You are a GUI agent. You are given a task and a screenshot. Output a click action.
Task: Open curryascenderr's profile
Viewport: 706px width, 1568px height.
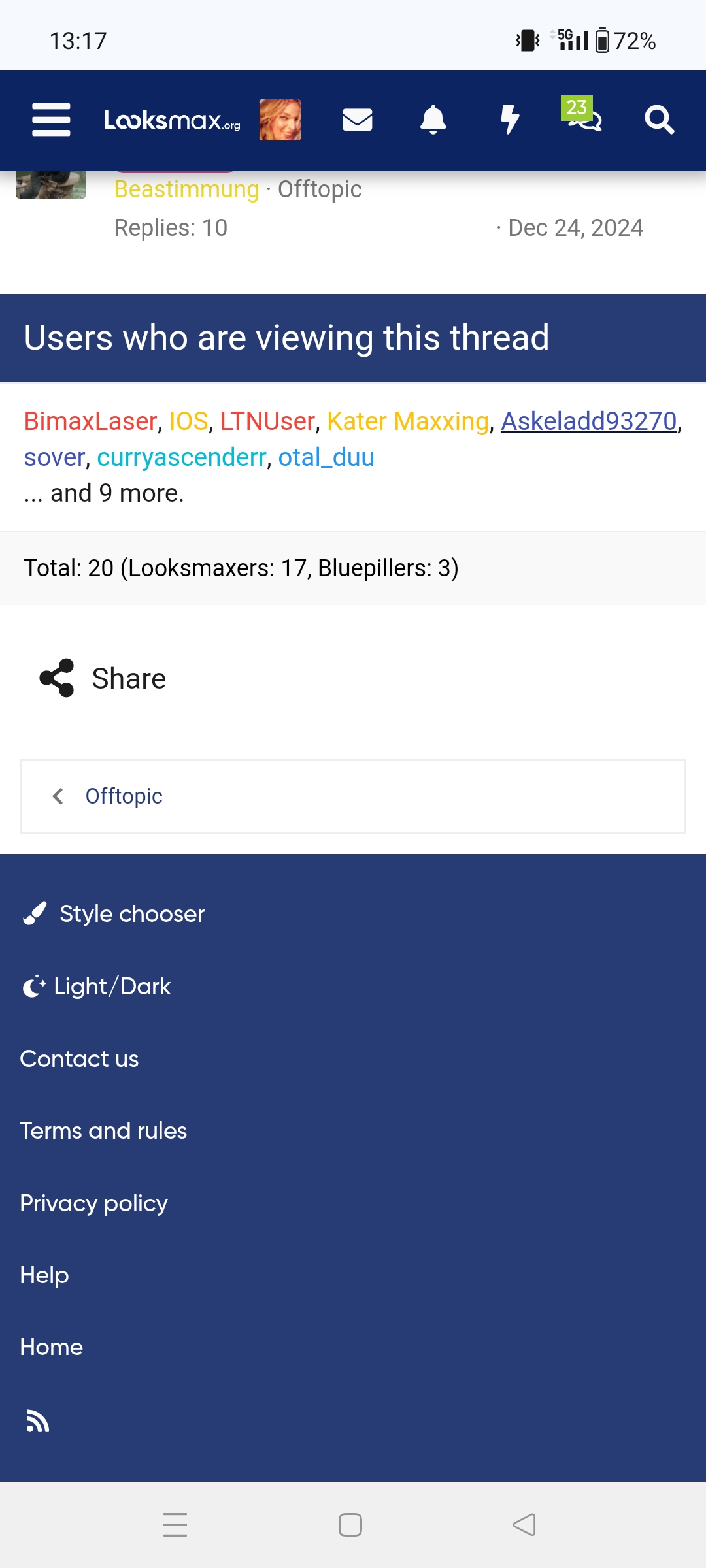(x=182, y=457)
